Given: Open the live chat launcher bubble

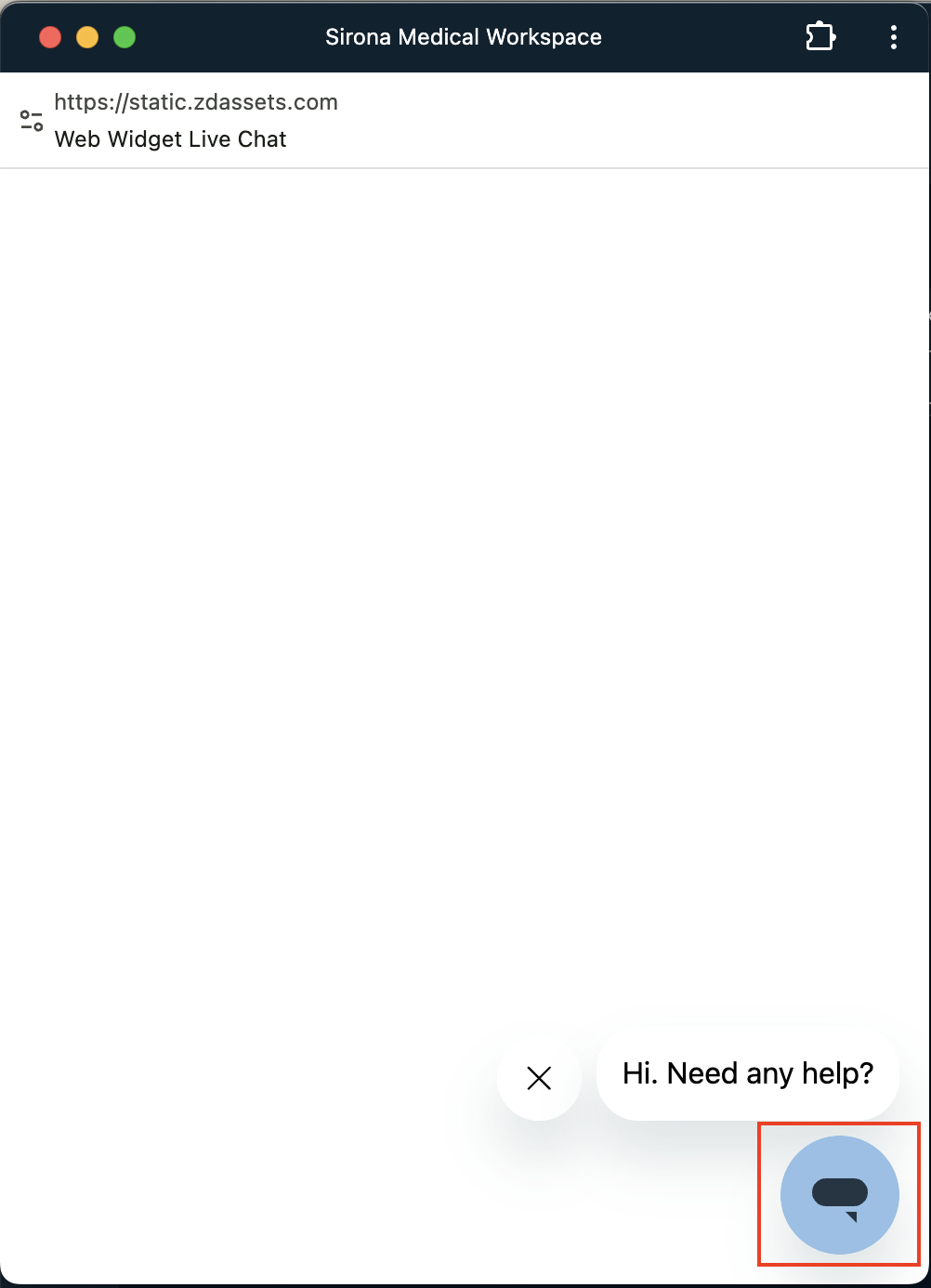Looking at the screenshot, I should click(x=839, y=1194).
